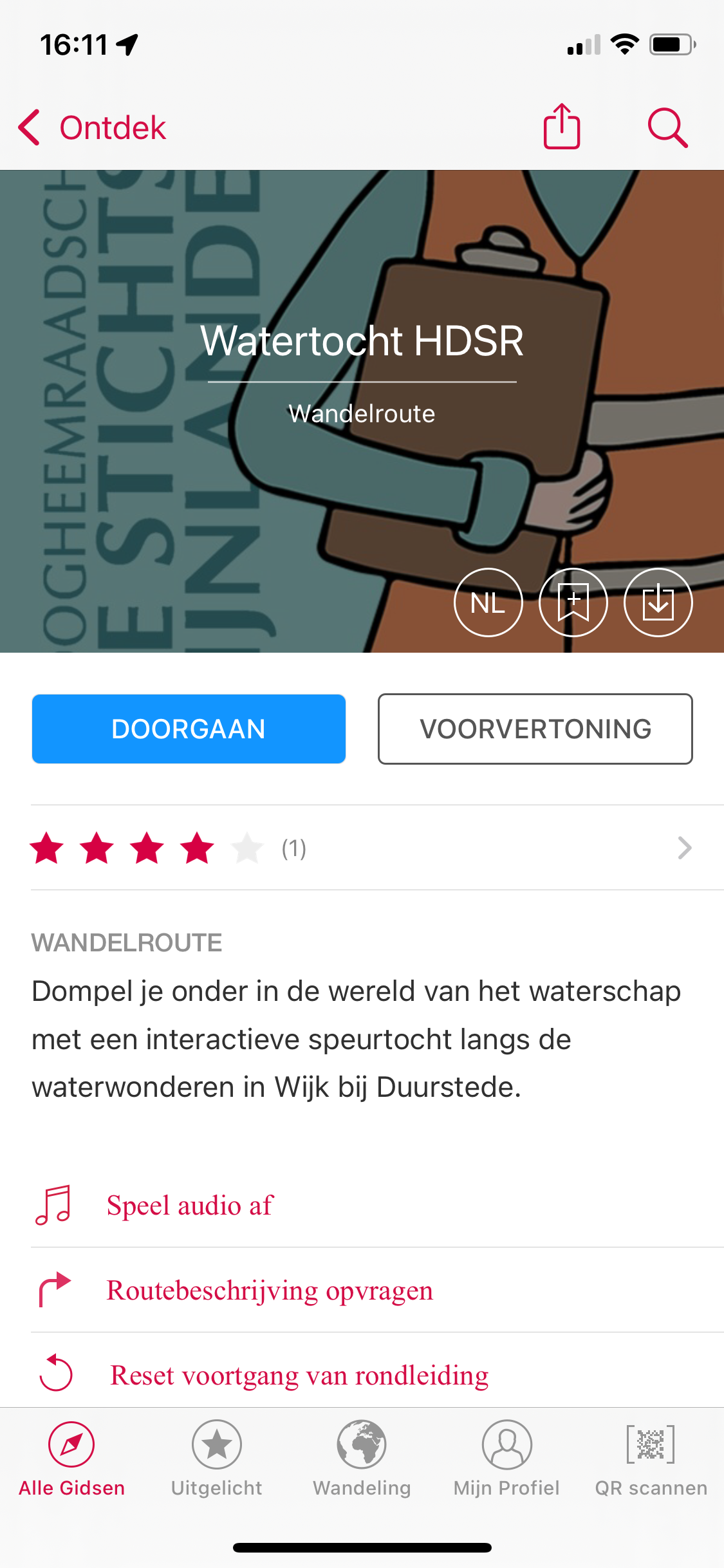The height and width of the screenshot is (1568, 724).
Task: Switch to the Alle Gidsen tab
Action: click(71, 1459)
